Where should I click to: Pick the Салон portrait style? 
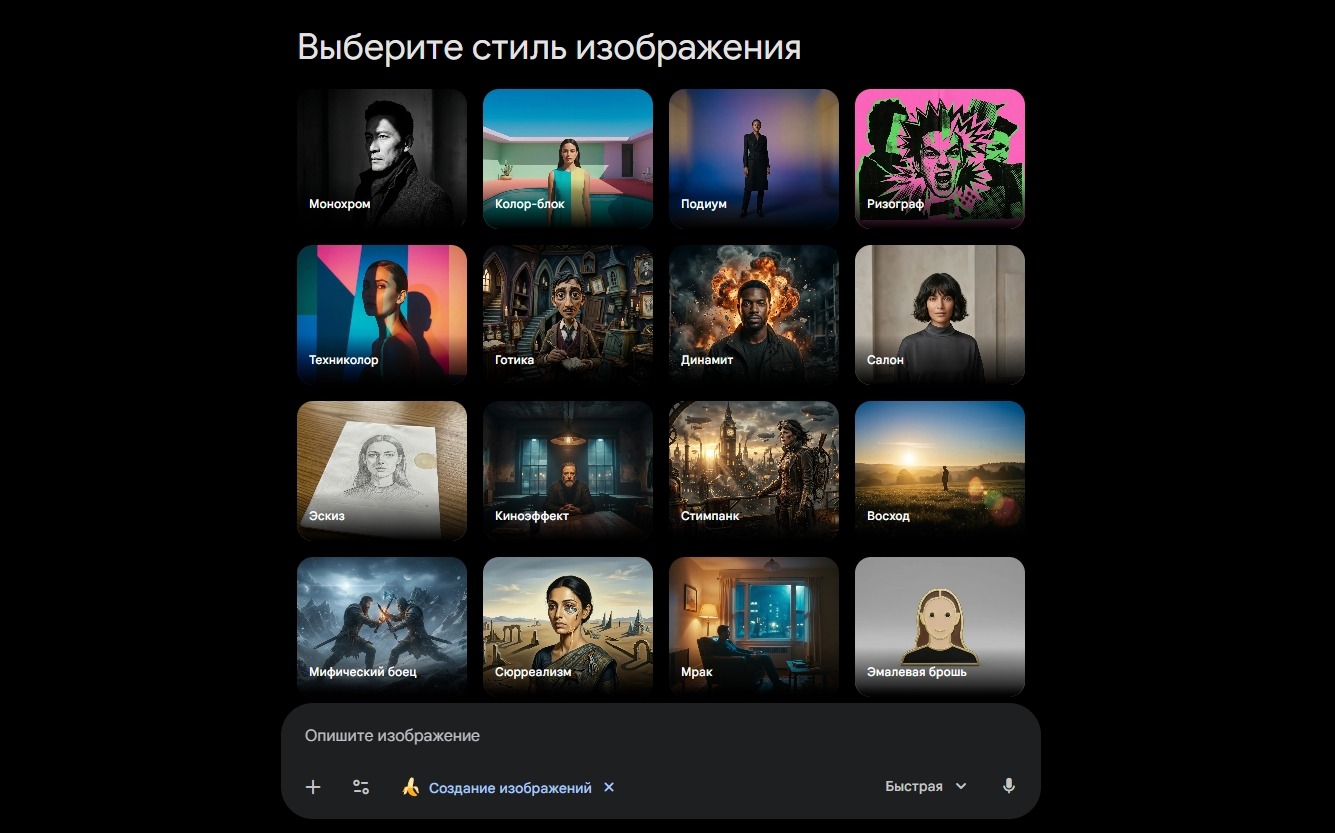point(939,314)
